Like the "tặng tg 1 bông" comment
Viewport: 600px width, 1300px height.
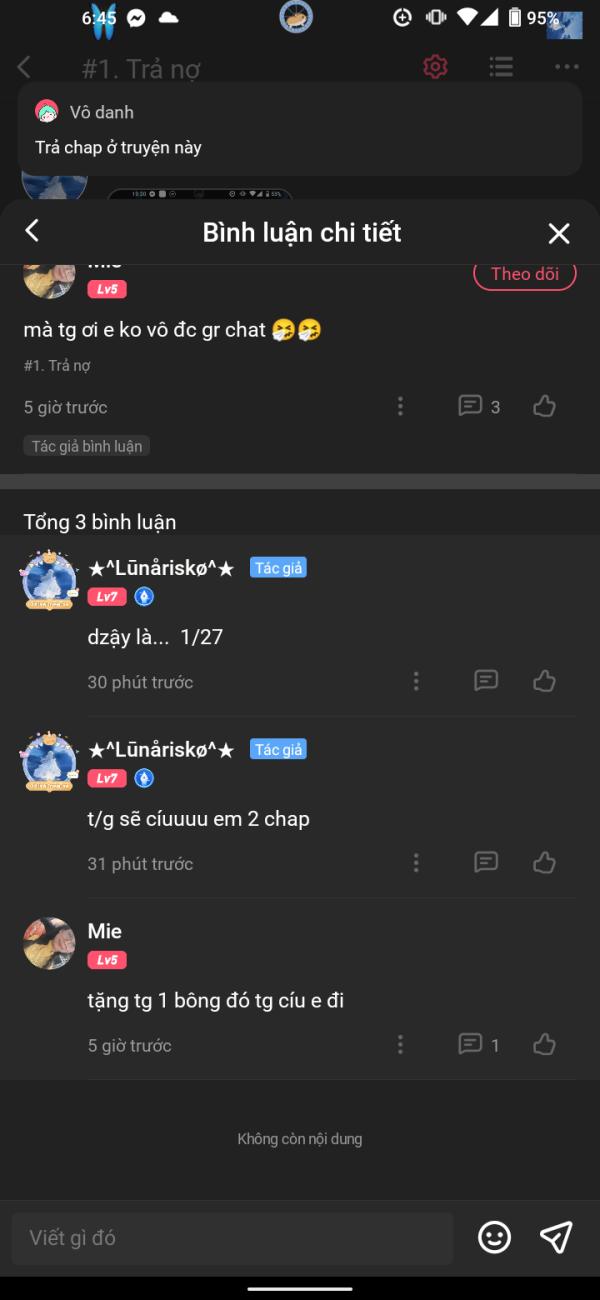[544, 1045]
